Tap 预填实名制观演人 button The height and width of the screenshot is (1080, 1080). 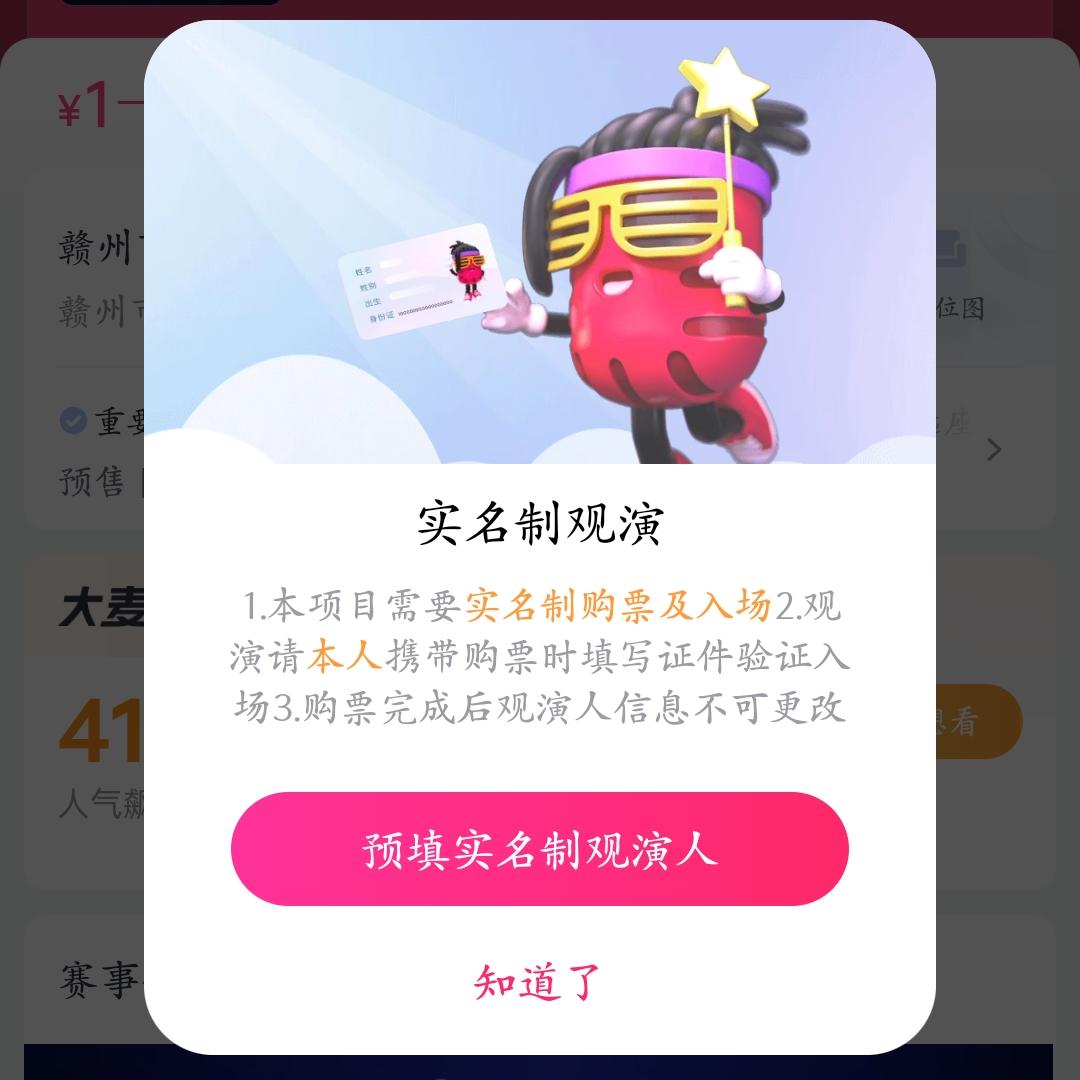pyautogui.click(x=539, y=849)
